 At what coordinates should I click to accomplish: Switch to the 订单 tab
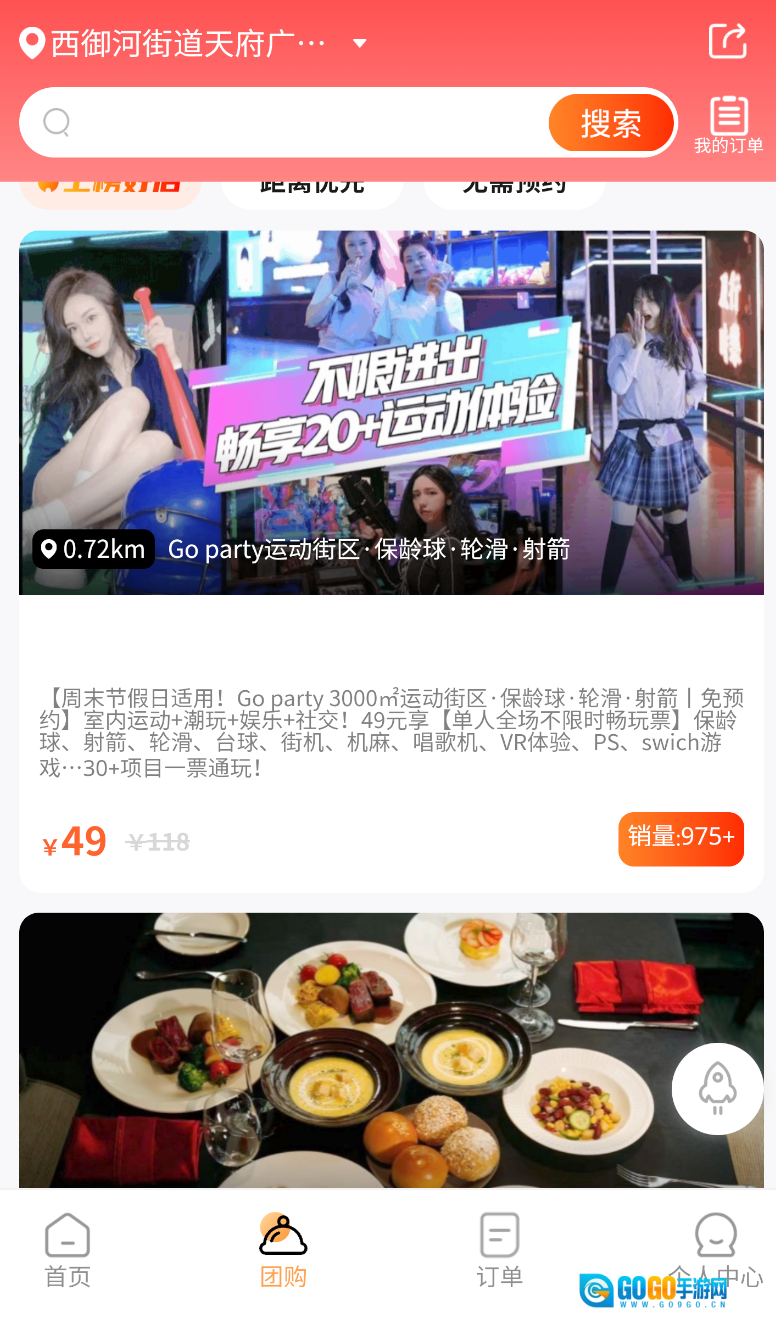[x=499, y=1250]
